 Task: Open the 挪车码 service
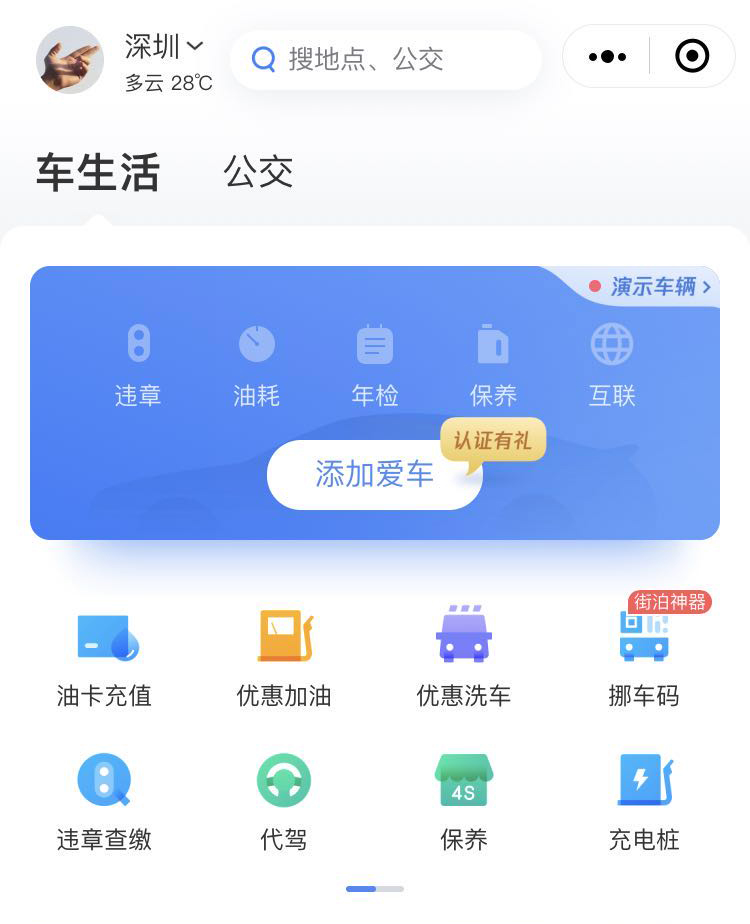tap(644, 656)
